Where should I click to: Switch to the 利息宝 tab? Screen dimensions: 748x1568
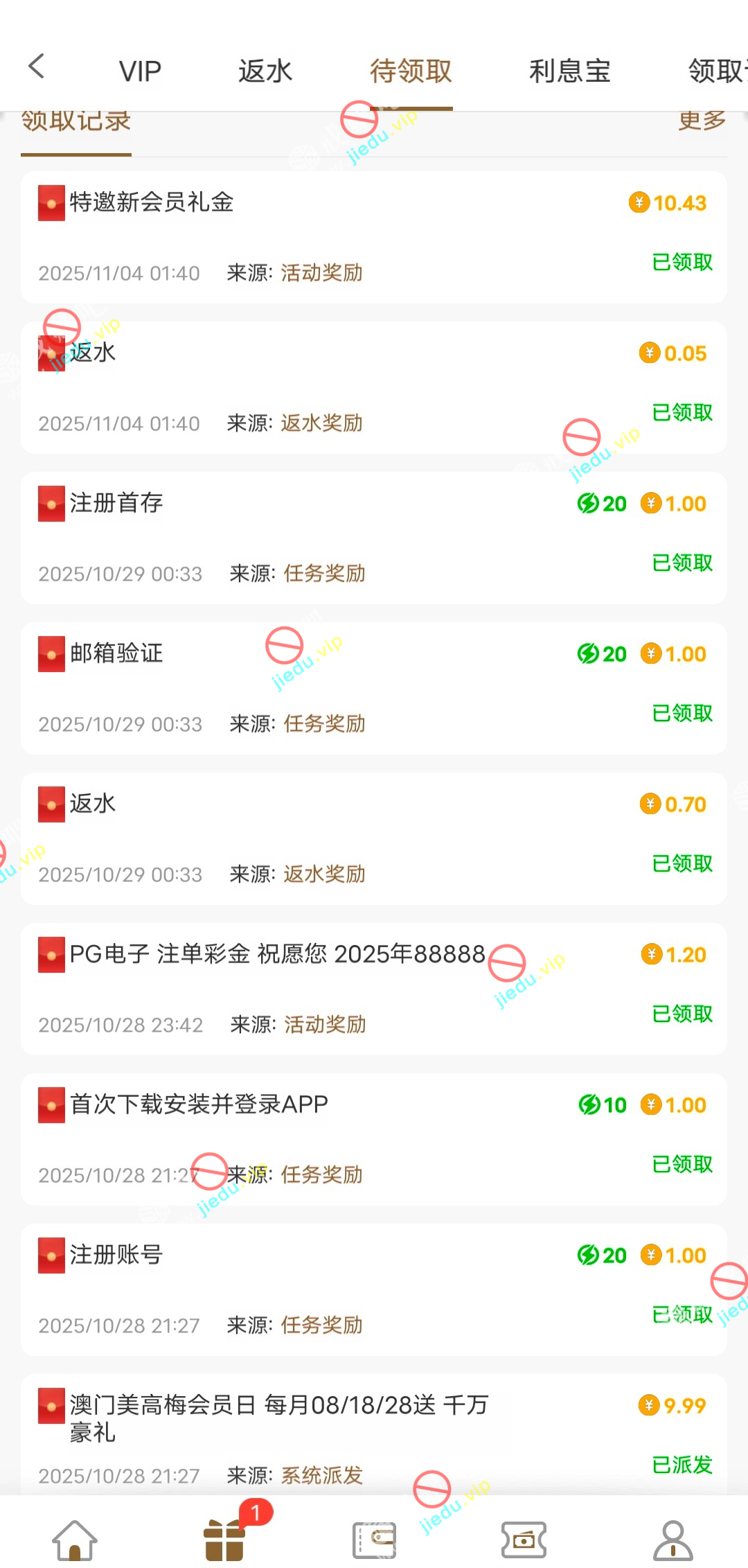(569, 71)
